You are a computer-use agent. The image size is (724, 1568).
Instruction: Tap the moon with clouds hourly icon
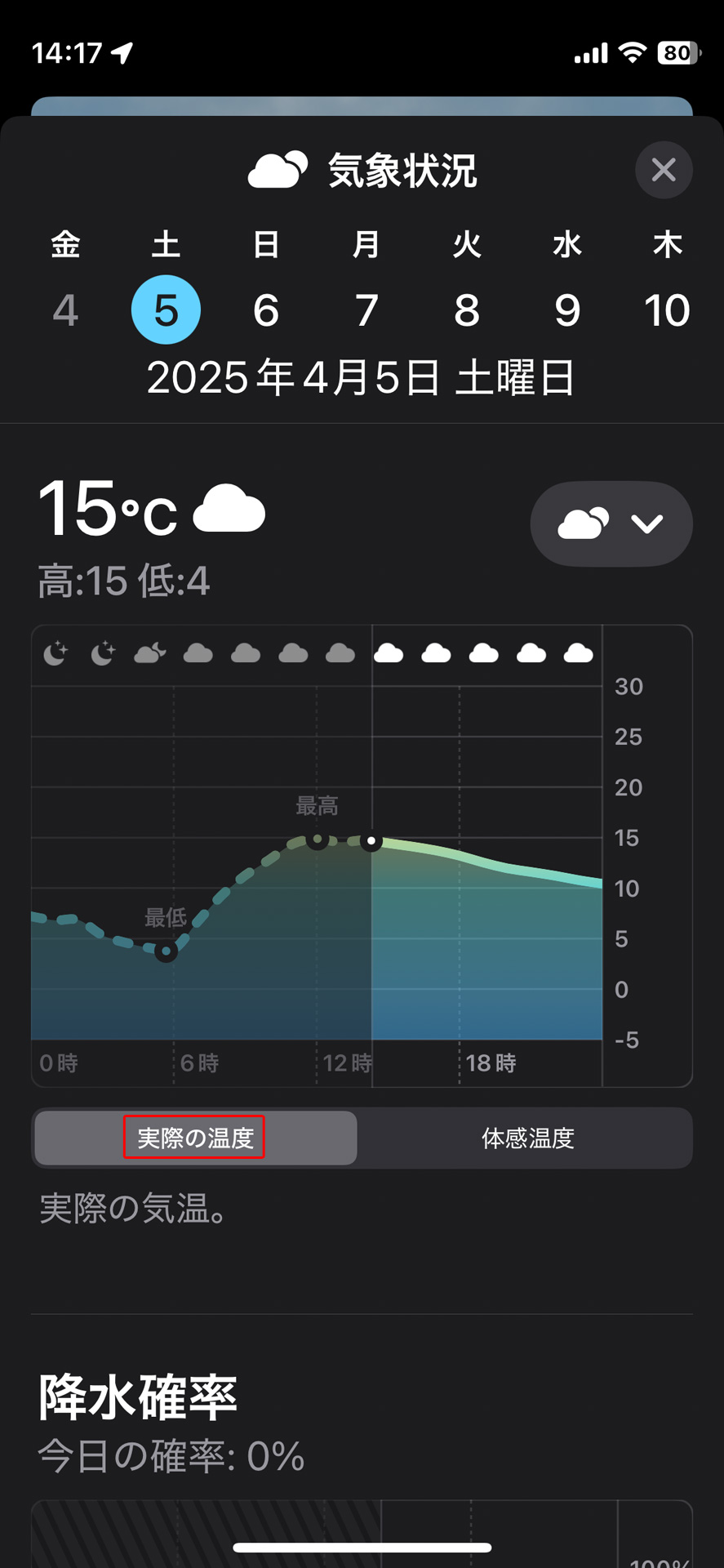[149, 653]
